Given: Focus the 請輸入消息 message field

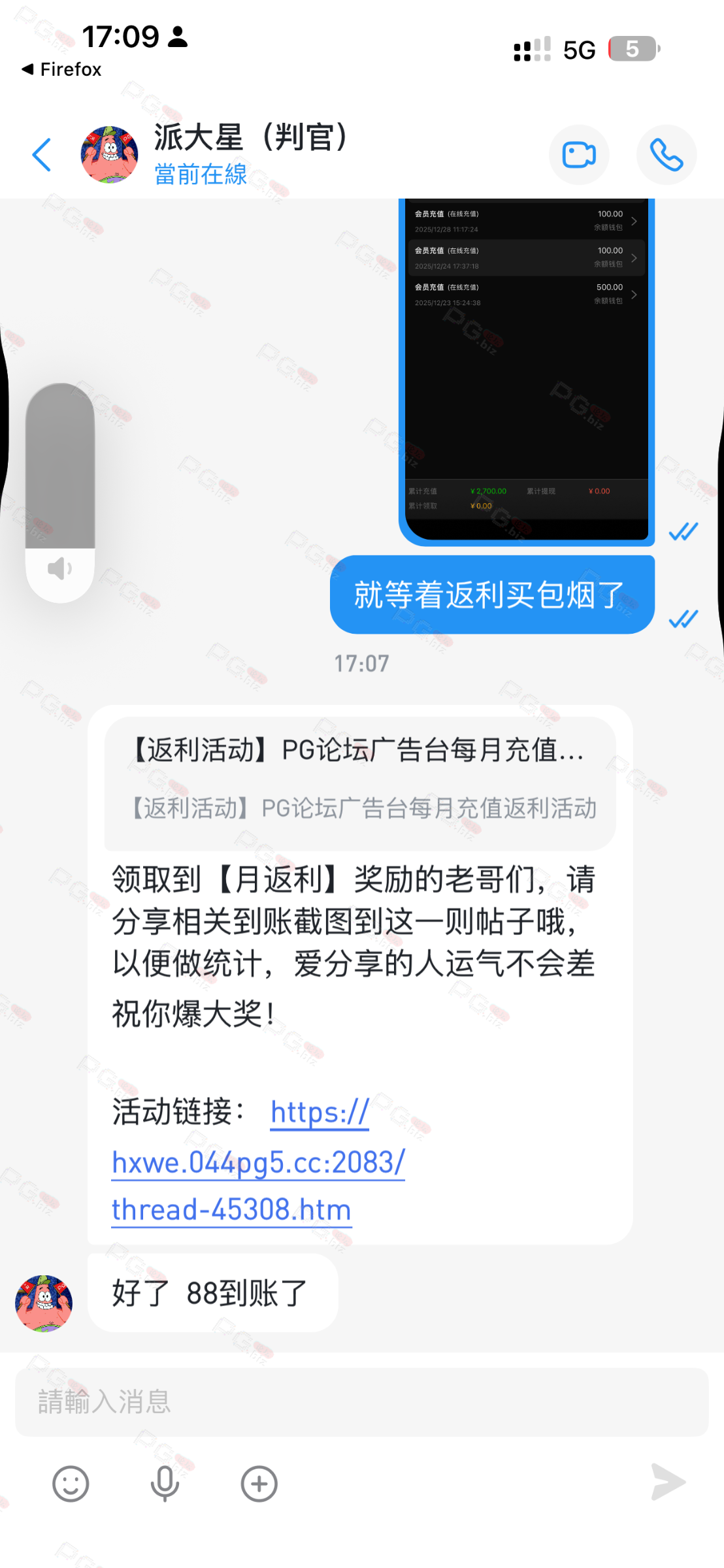Looking at the screenshot, I should 361,1402.
